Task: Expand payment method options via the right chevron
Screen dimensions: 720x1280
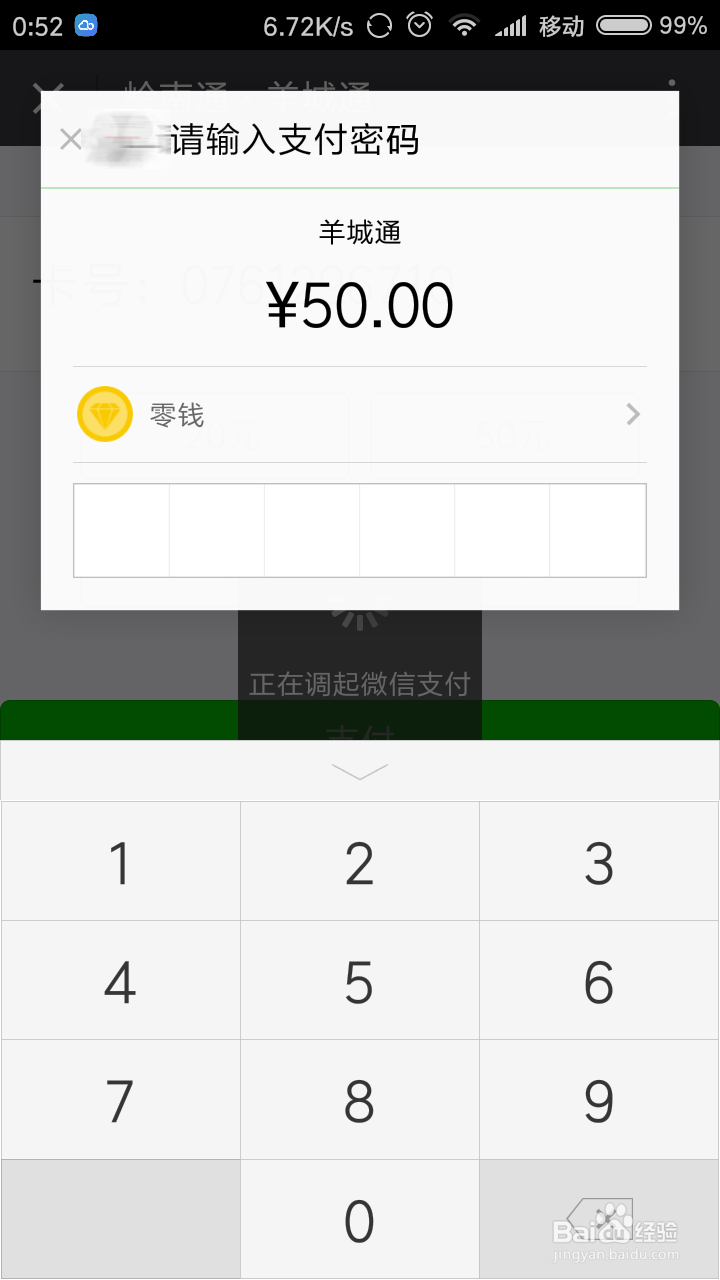Action: pyautogui.click(x=631, y=413)
